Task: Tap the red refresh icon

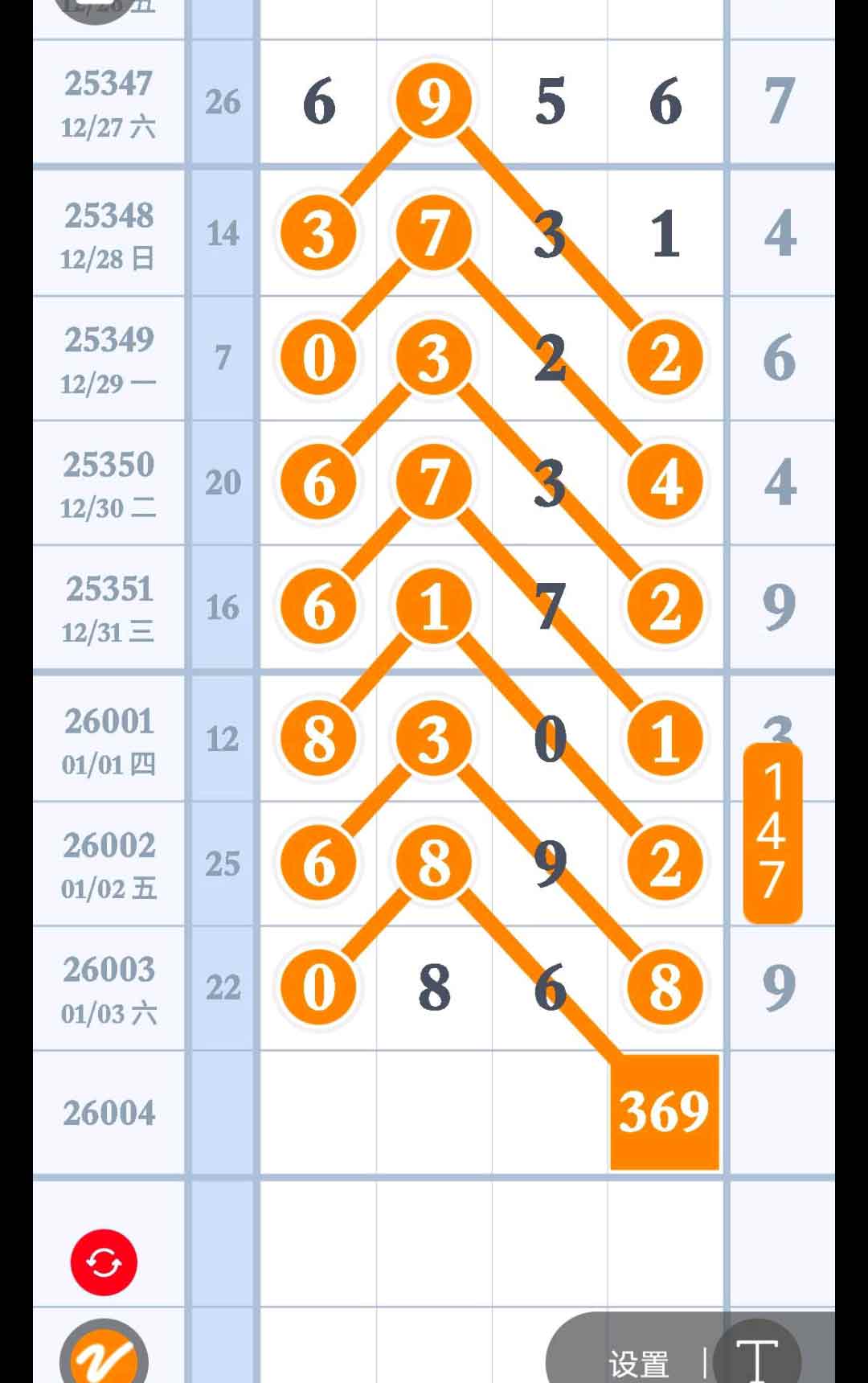Action: (104, 1262)
